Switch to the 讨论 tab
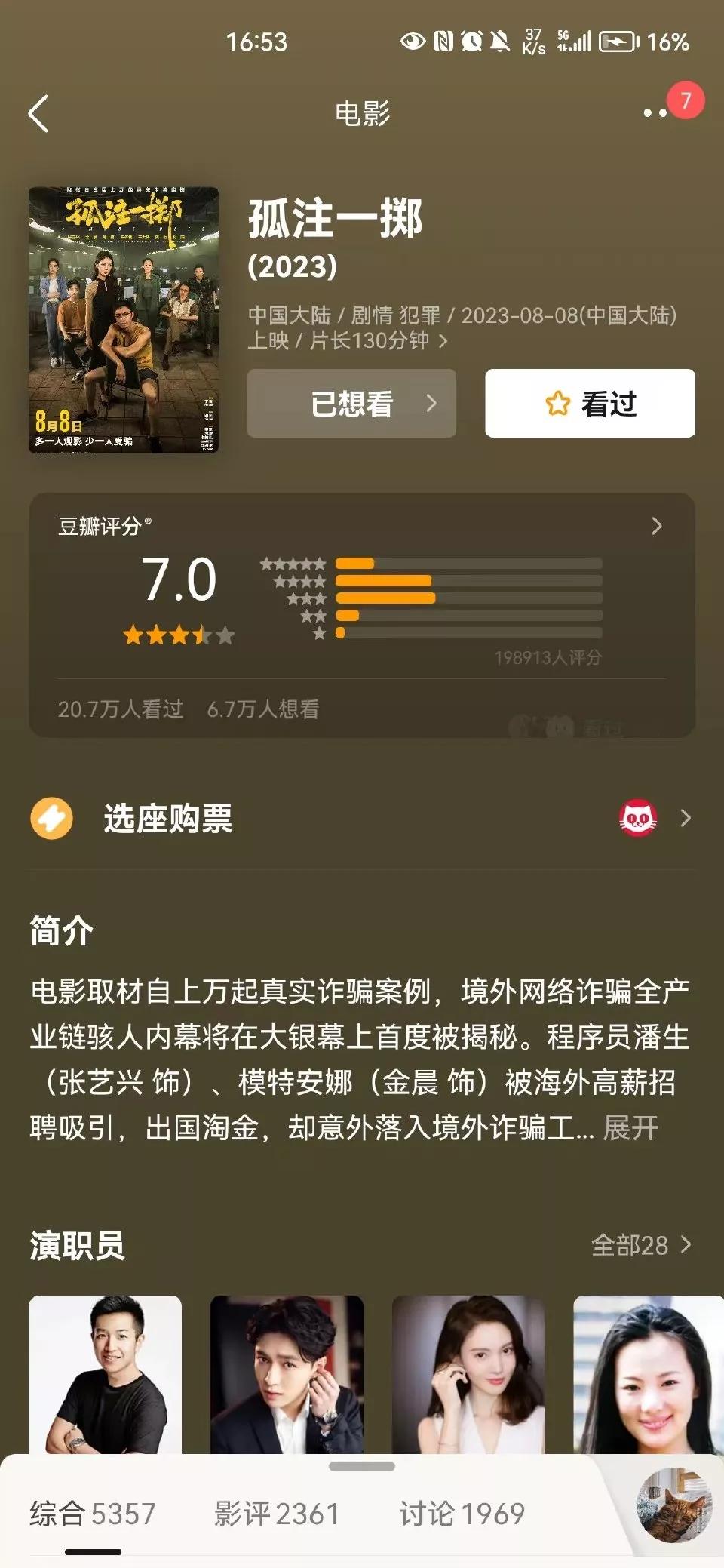Screen dimensions: 724x1568 point(462,1514)
